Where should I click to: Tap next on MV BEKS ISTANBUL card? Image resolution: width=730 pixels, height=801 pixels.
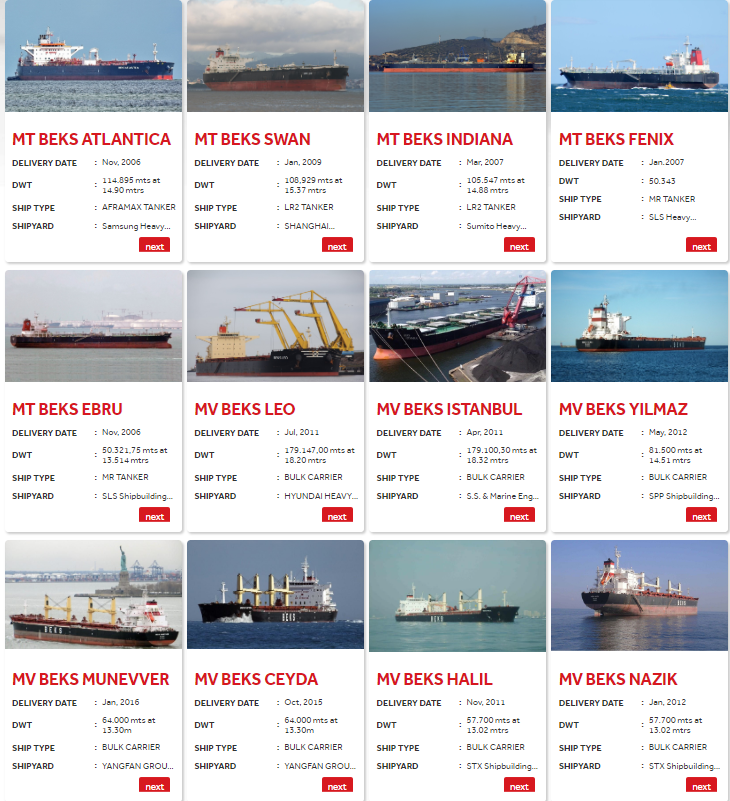pyautogui.click(x=519, y=516)
